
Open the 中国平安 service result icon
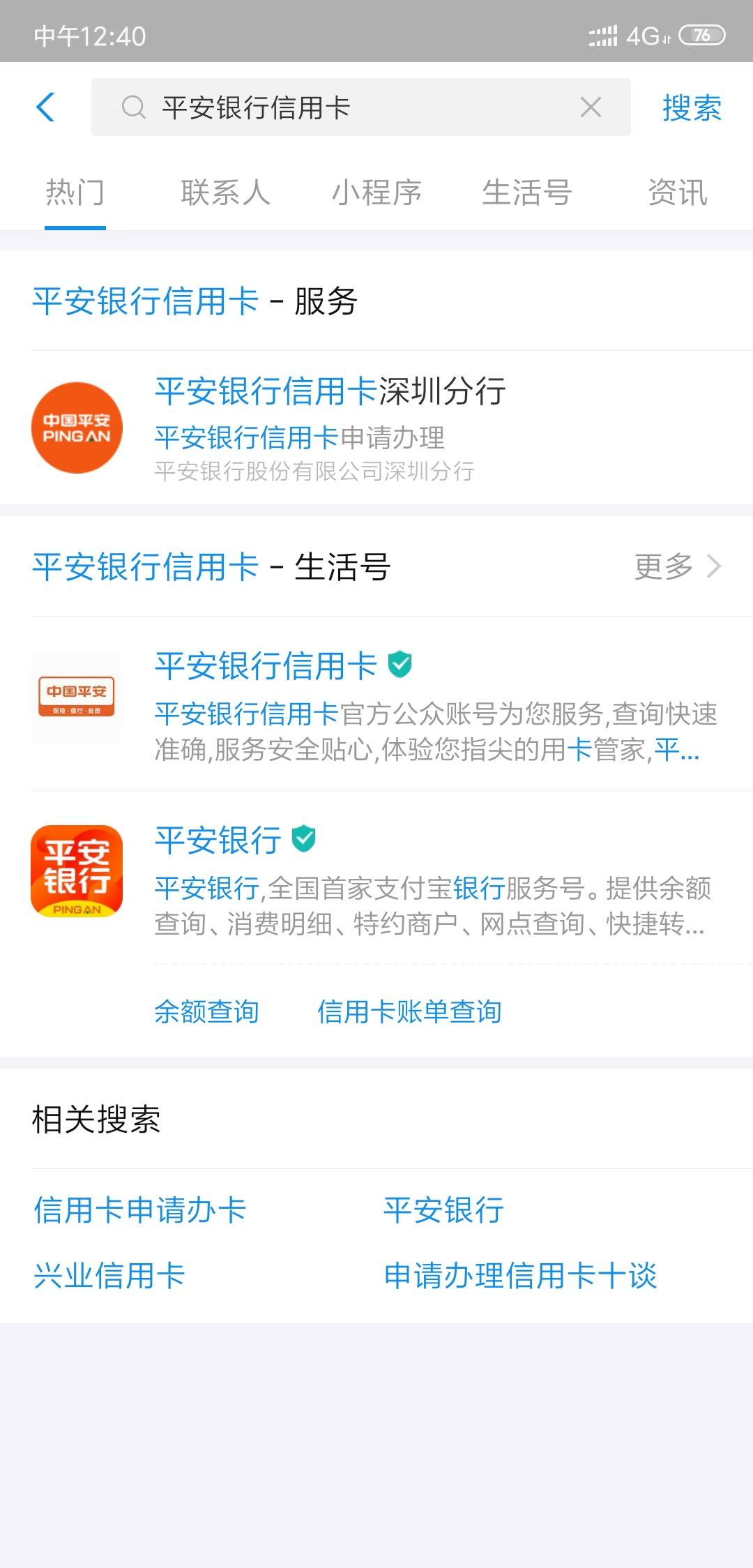(77, 428)
